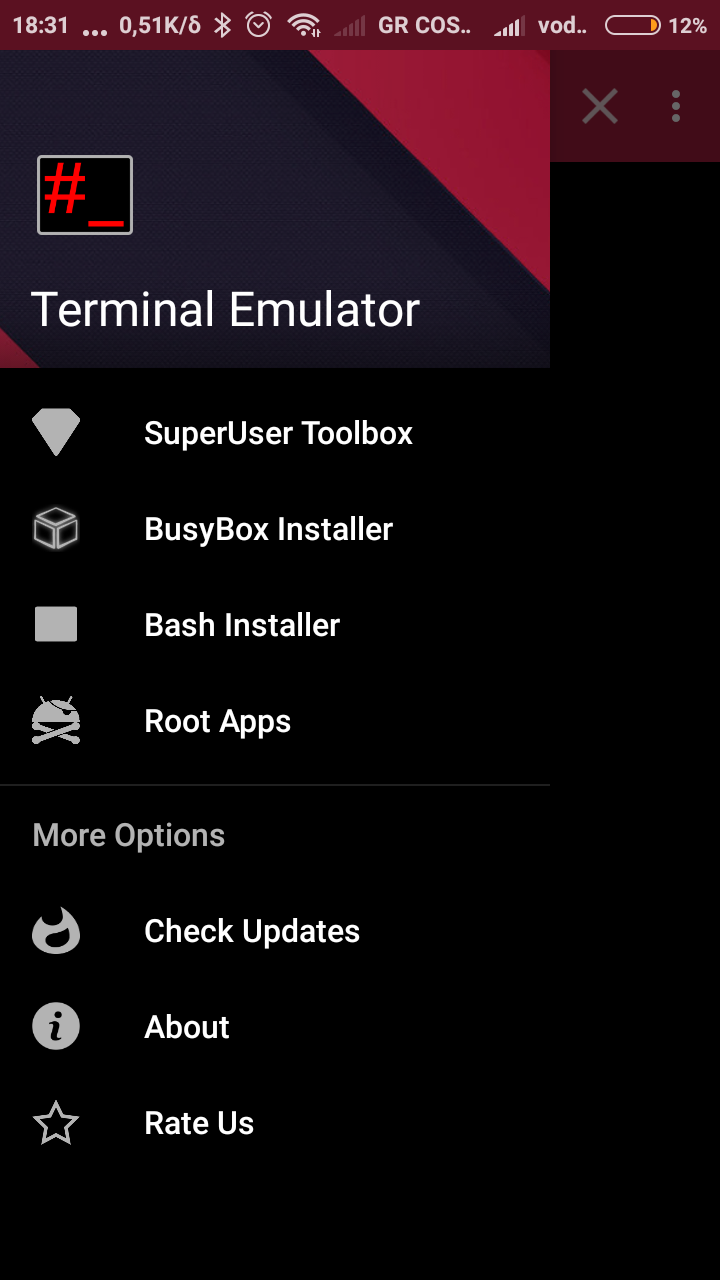Open the three-dot overflow menu
720x1280 pixels.
(676, 106)
